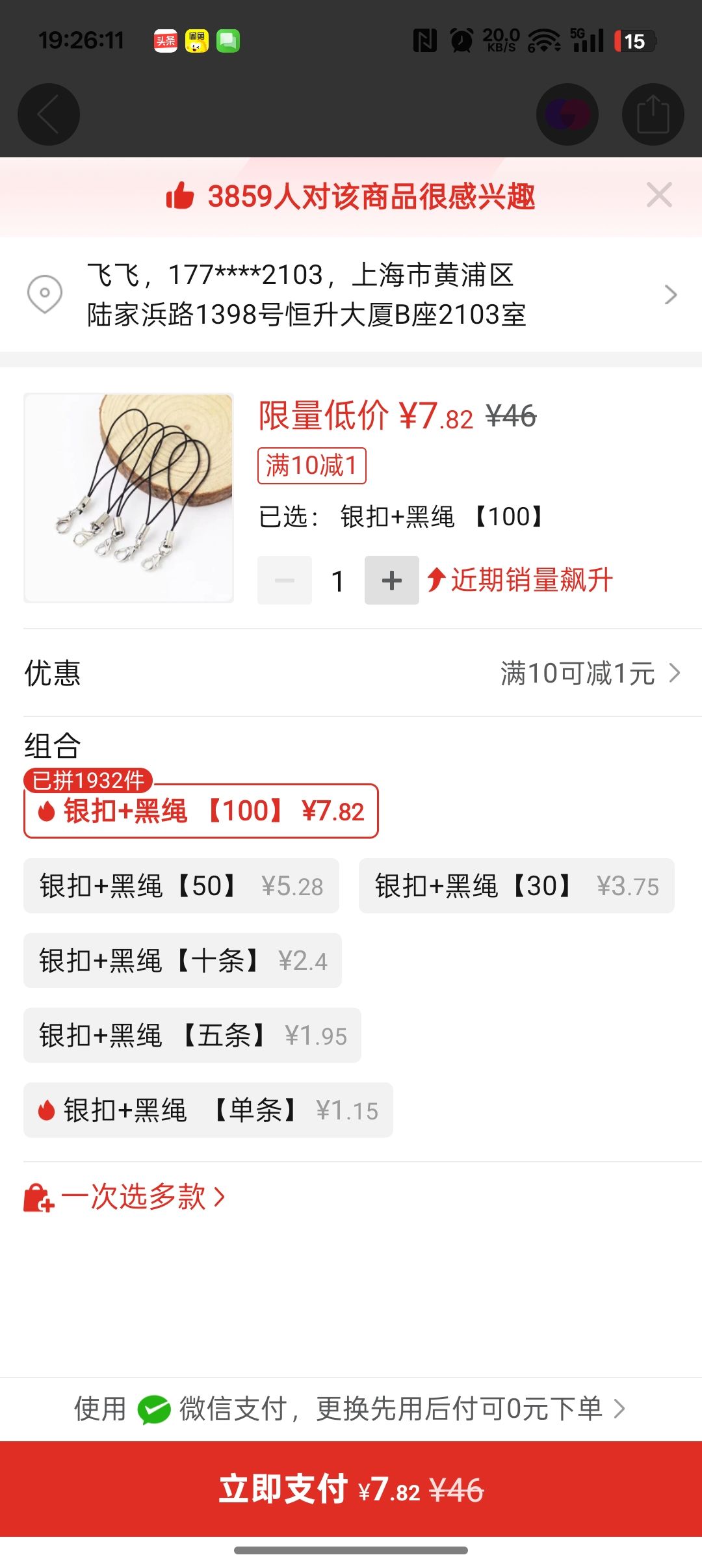The width and height of the screenshot is (702, 1568).
Task: Select 银扣+黑绳【100】option
Action: coord(201,811)
